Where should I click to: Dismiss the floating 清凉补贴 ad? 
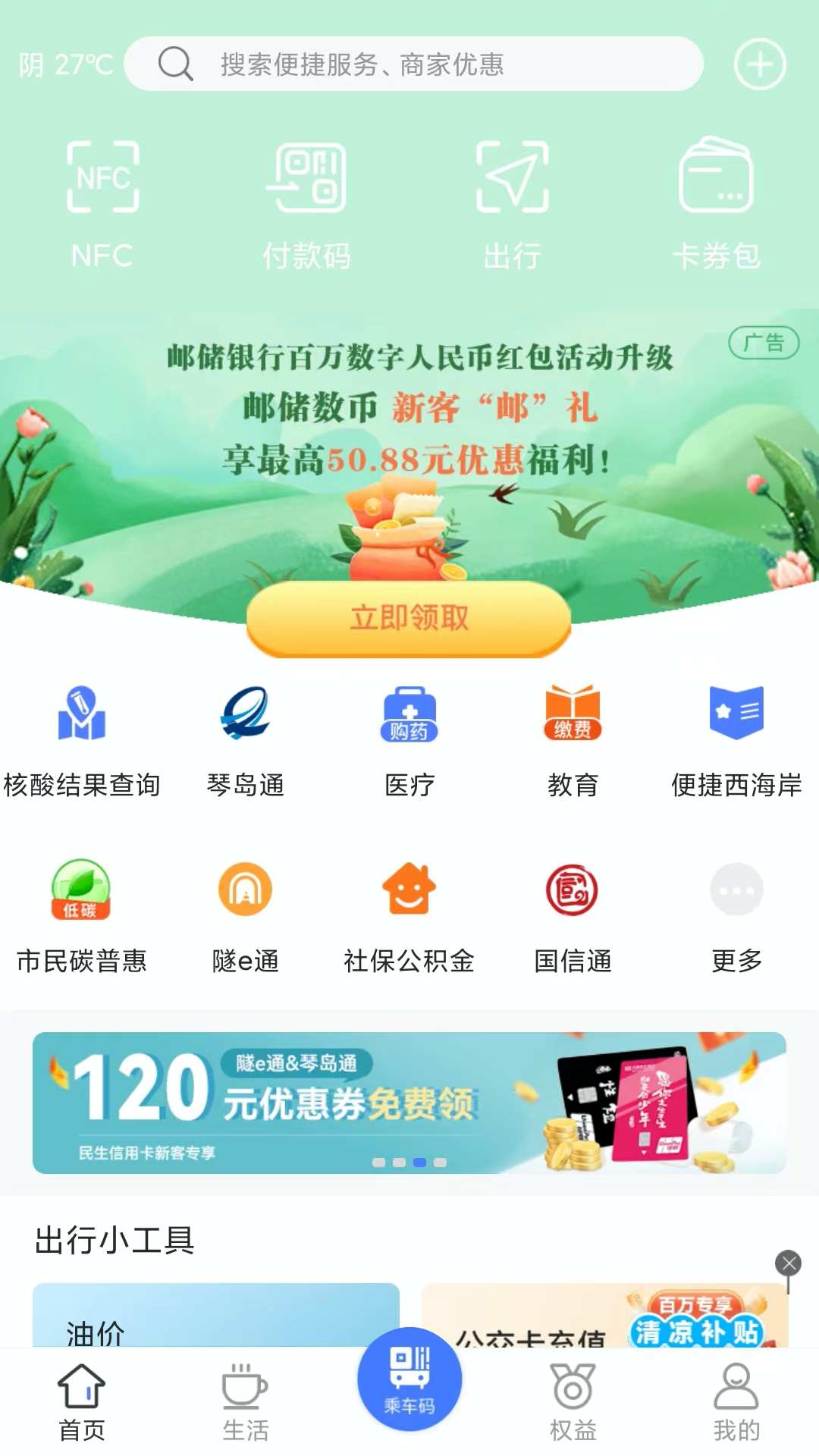click(788, 1263)
